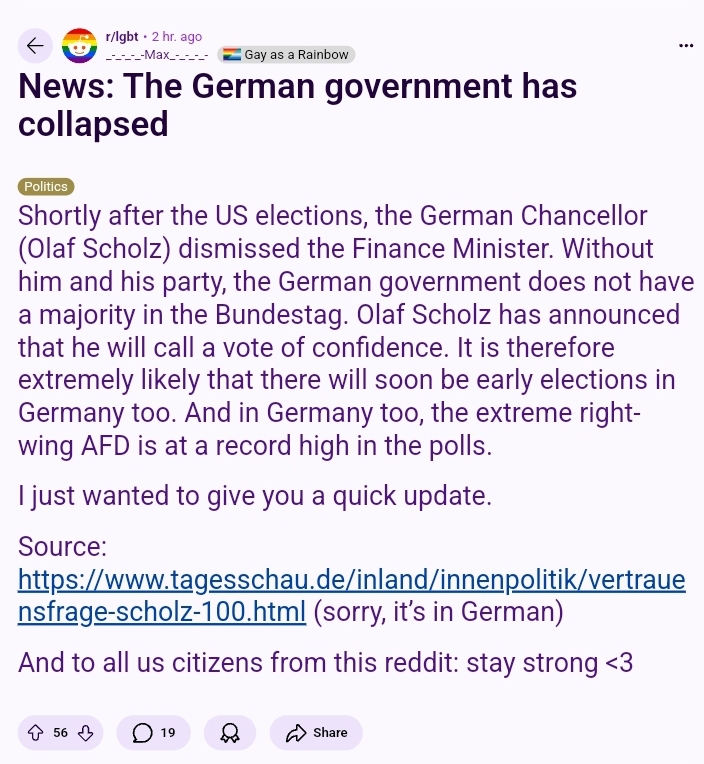Tap the Politics flair chip
Image resolution: width=704 pixels, height=764 pixels.
tap(46, 186)
